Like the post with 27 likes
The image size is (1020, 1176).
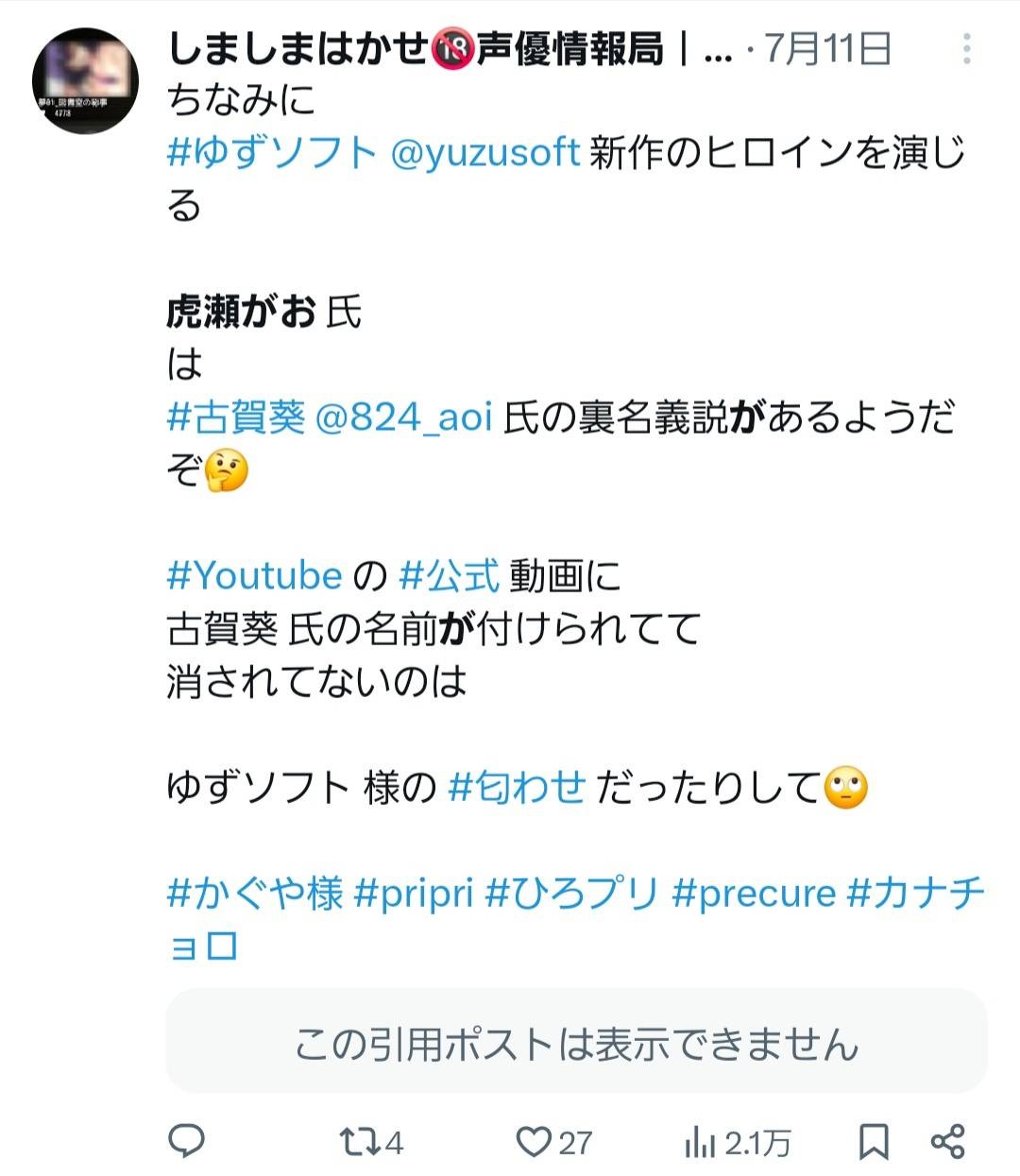coord(553,1143)
